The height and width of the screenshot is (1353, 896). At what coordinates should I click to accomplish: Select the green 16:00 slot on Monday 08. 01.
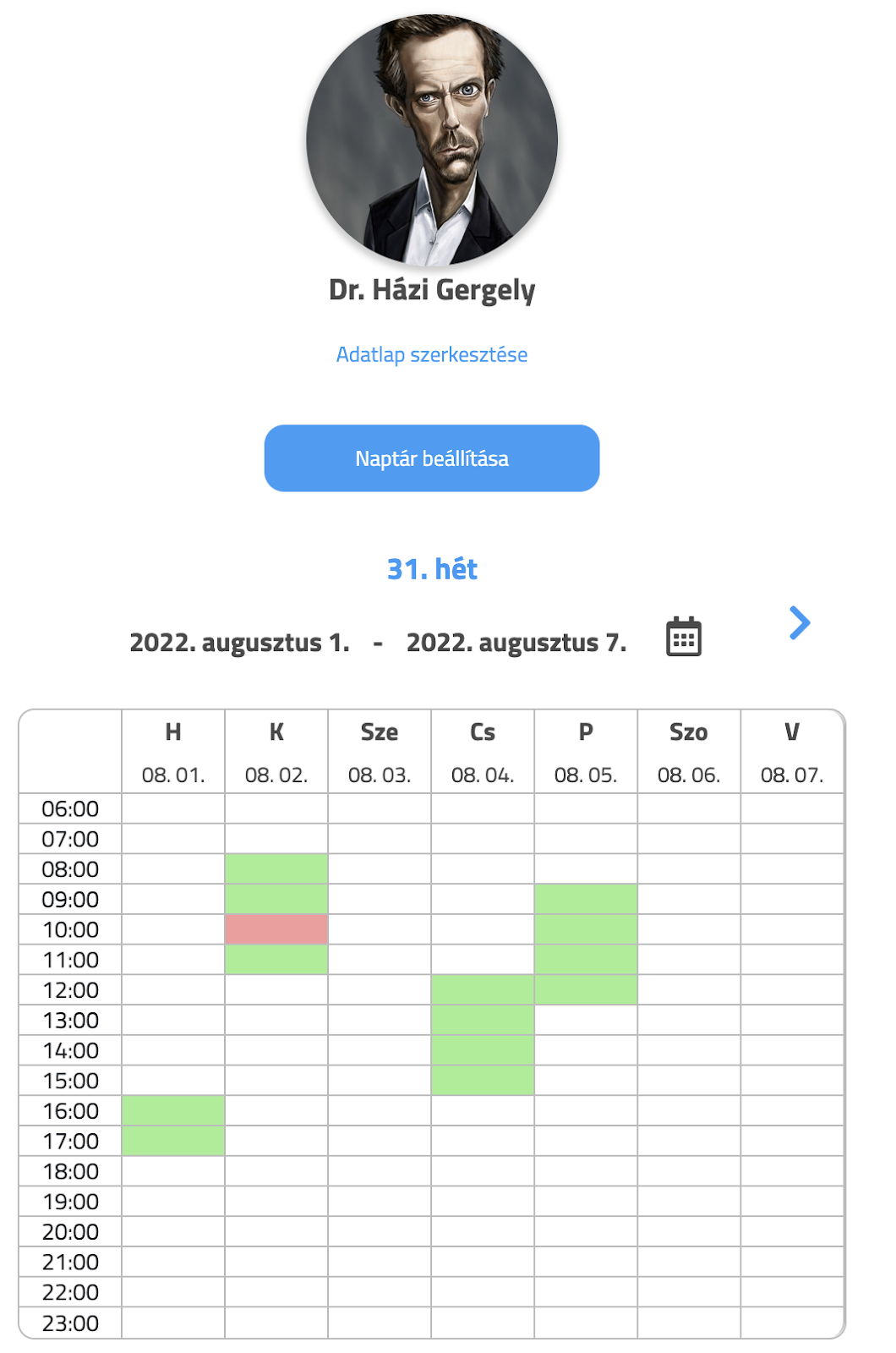pyautogui.click(x=173, y=1110)
